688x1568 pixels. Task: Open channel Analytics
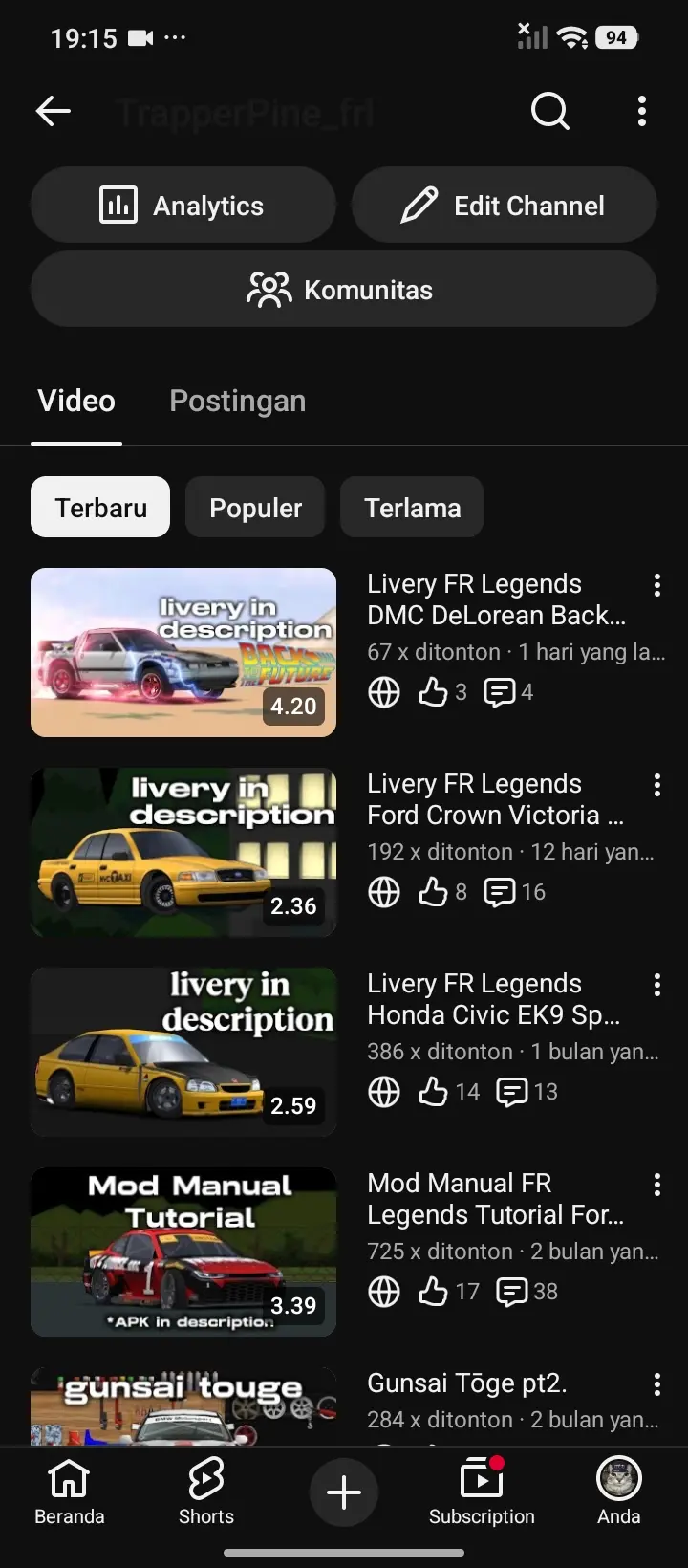pos(183,206)
